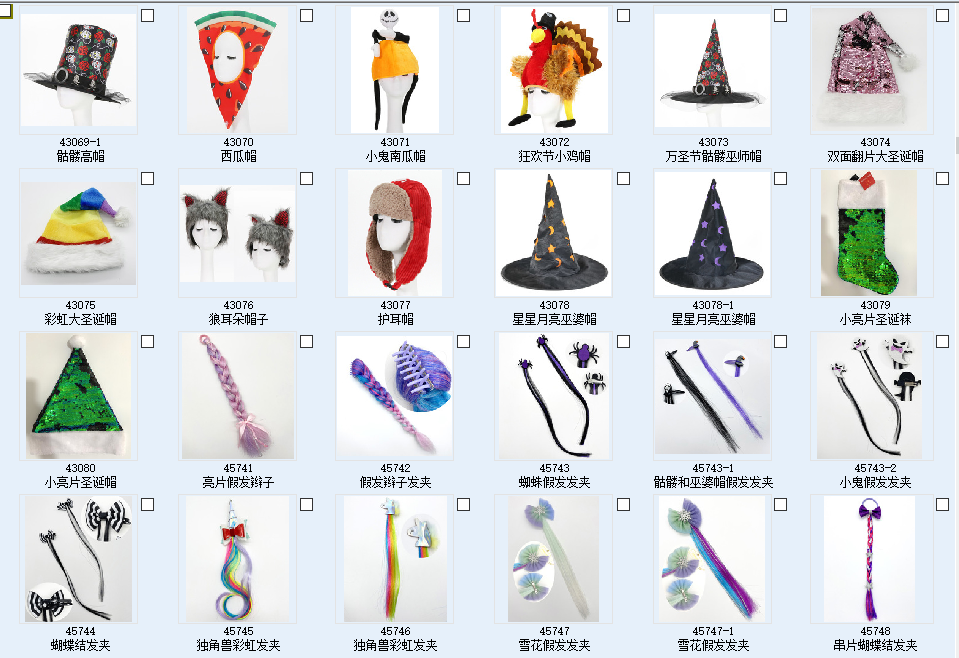Open the 43078 星星月亮巫婆帽 picture tile

553,233
